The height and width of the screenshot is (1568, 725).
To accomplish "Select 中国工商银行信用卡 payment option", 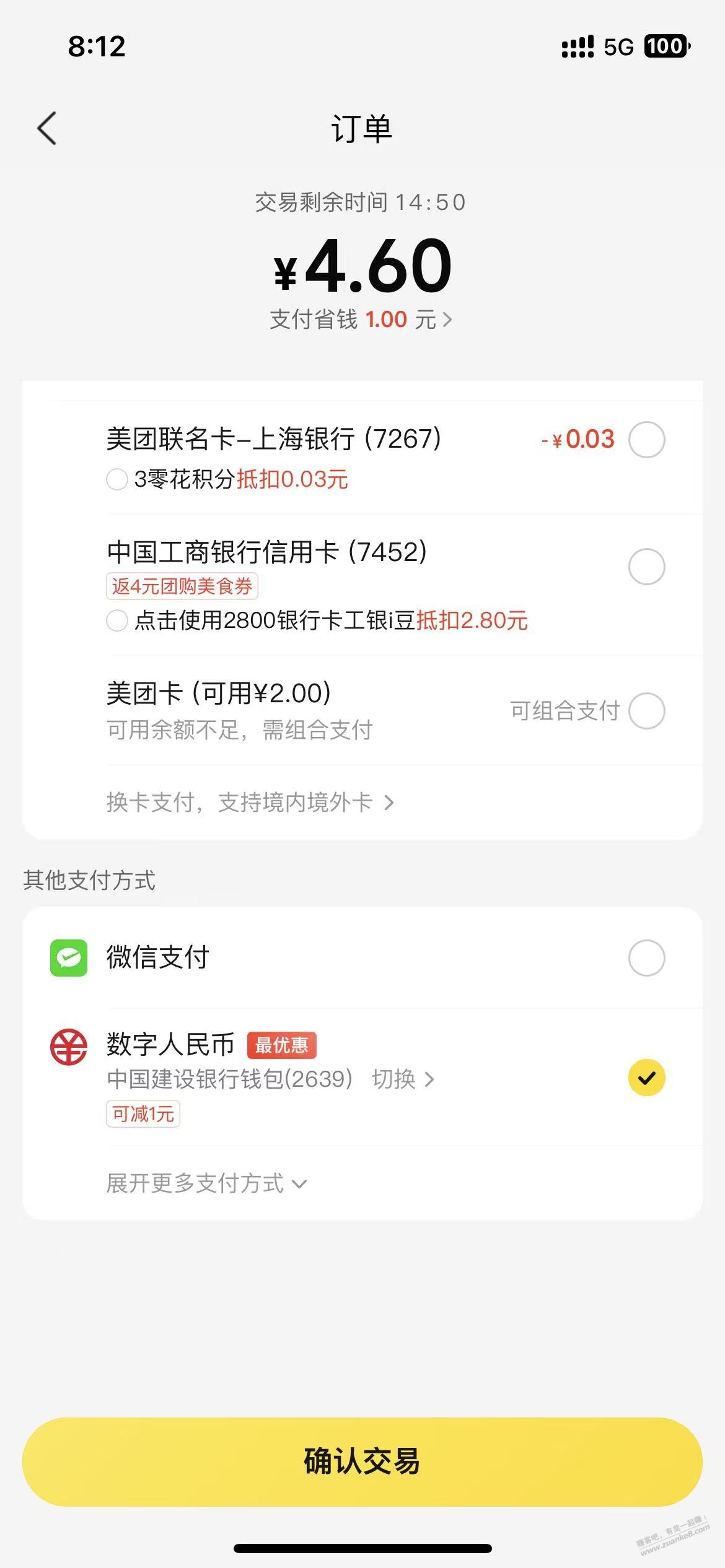I will pyautogui.click(x=647, y=567).
